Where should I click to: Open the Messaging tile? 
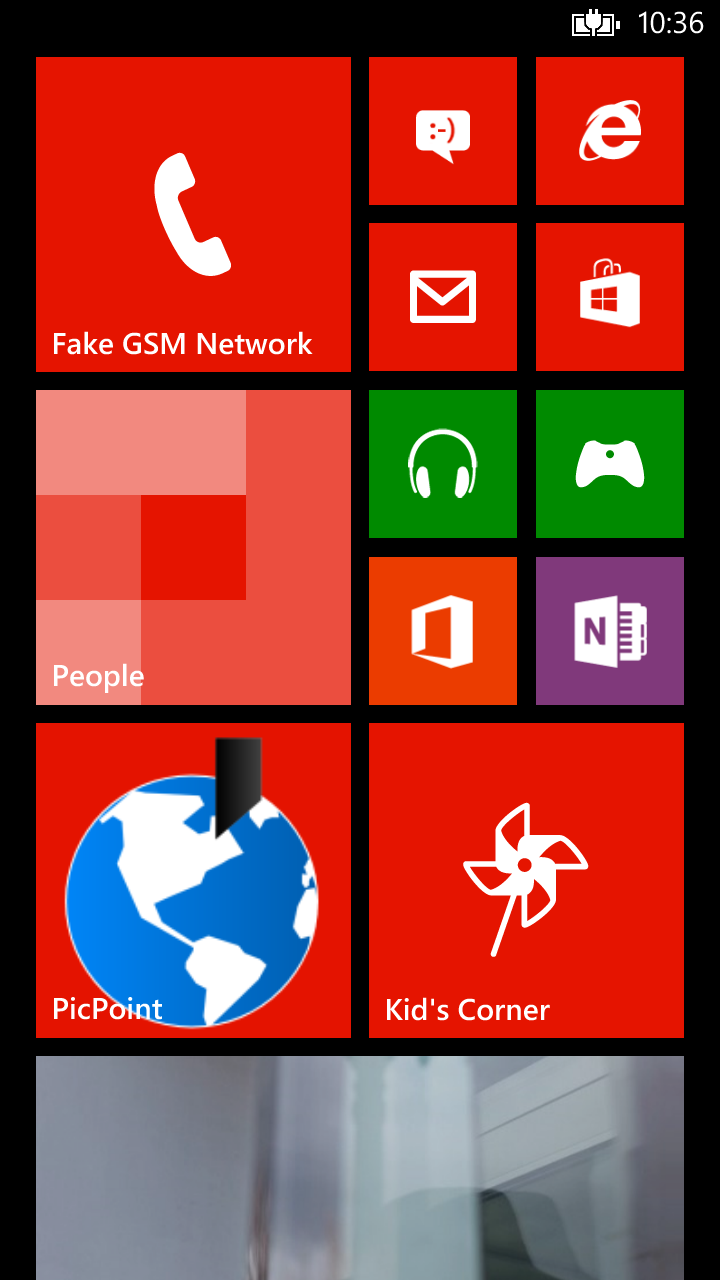[x=443, y=131]
